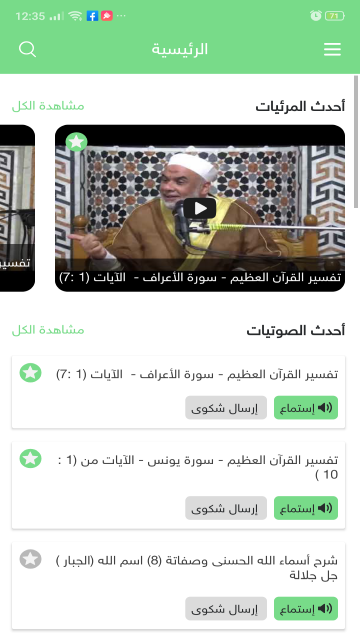Open the search icon in the header
The width and height of the screenshot is (360, 640).
(x=27, y=49)
